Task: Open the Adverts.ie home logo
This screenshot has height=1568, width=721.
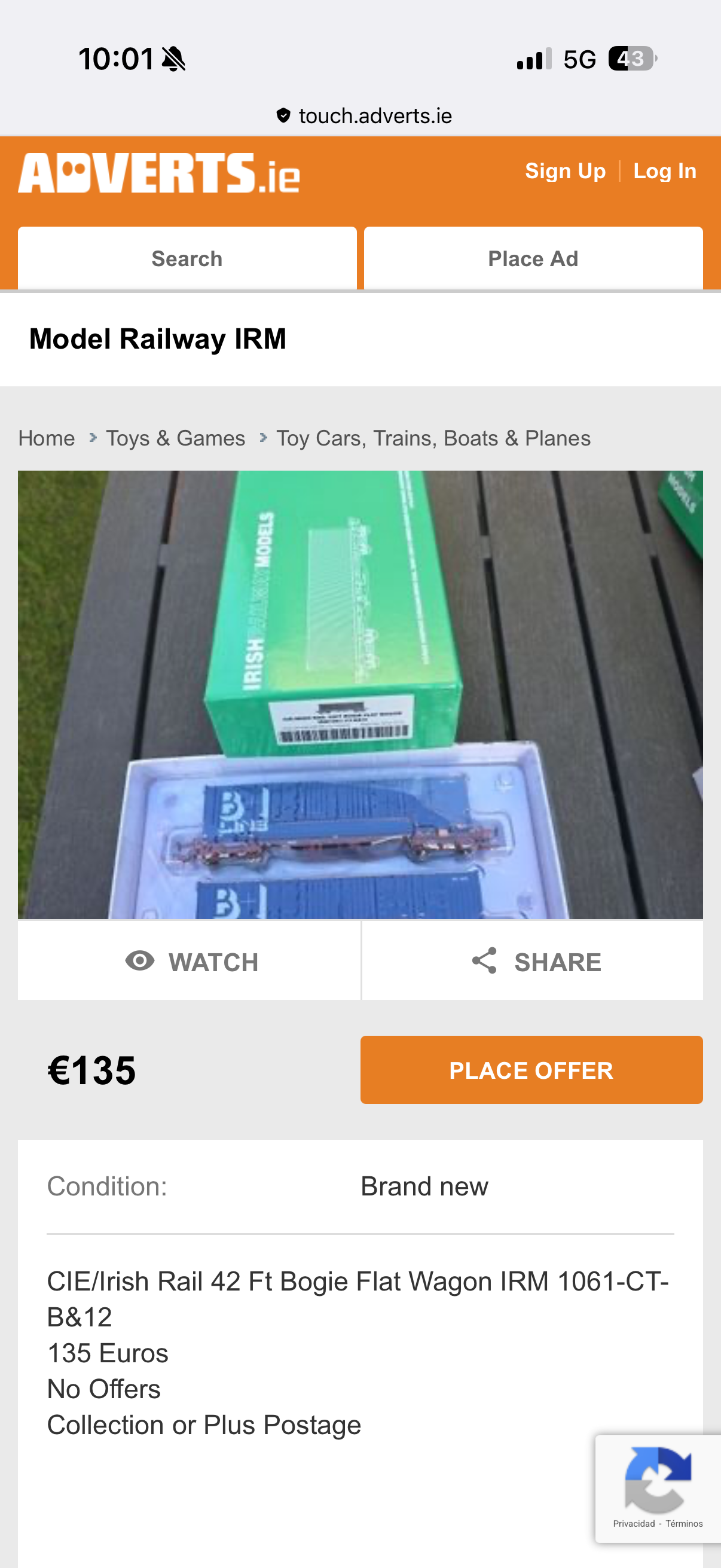Action: (x=159, y=173)
